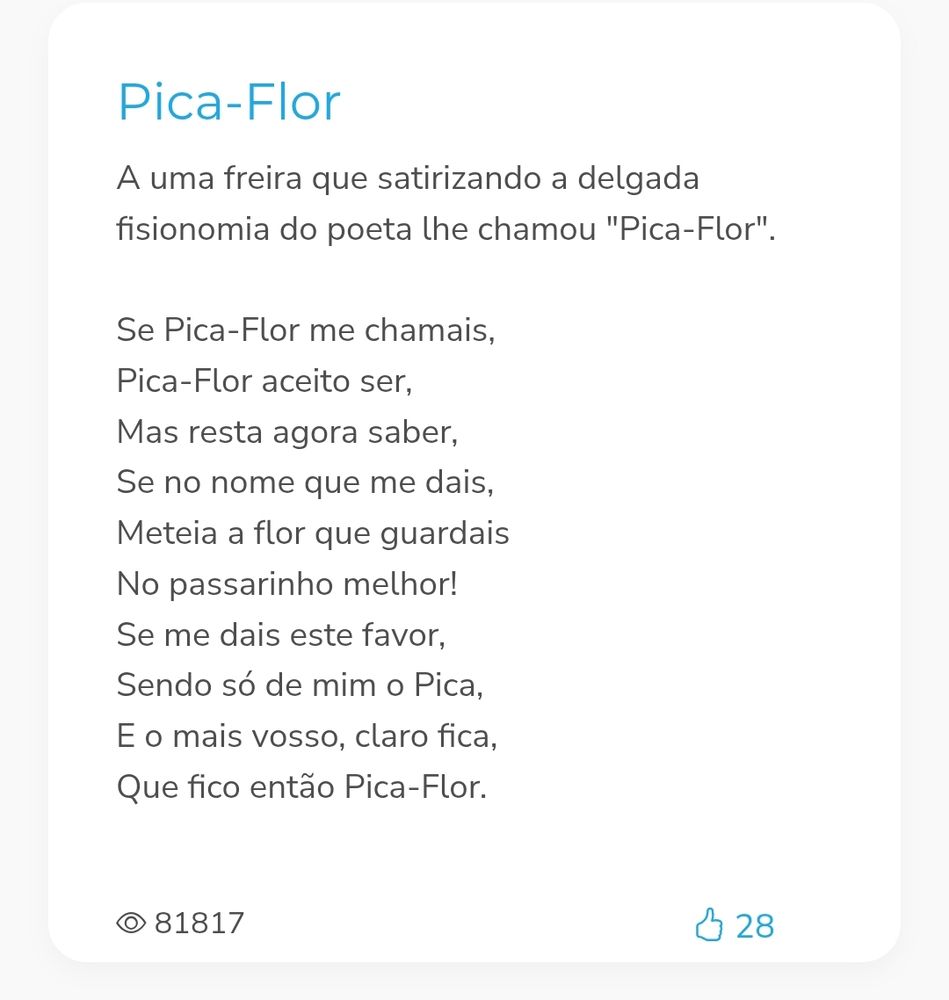Click the poem title Pica-Flor
The height and width of the screenshot is (1000, 949).
(228, 100)
